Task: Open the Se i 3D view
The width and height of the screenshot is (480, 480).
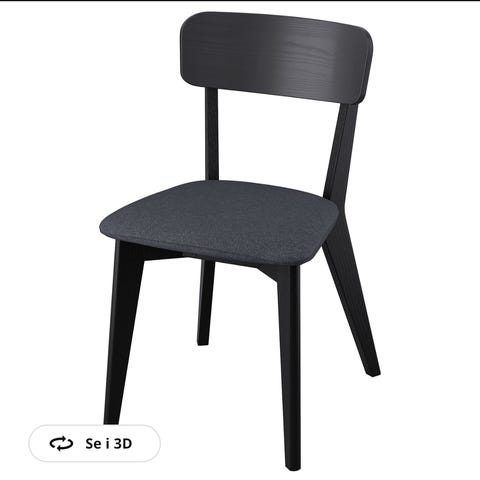Action: click(95, 443)
